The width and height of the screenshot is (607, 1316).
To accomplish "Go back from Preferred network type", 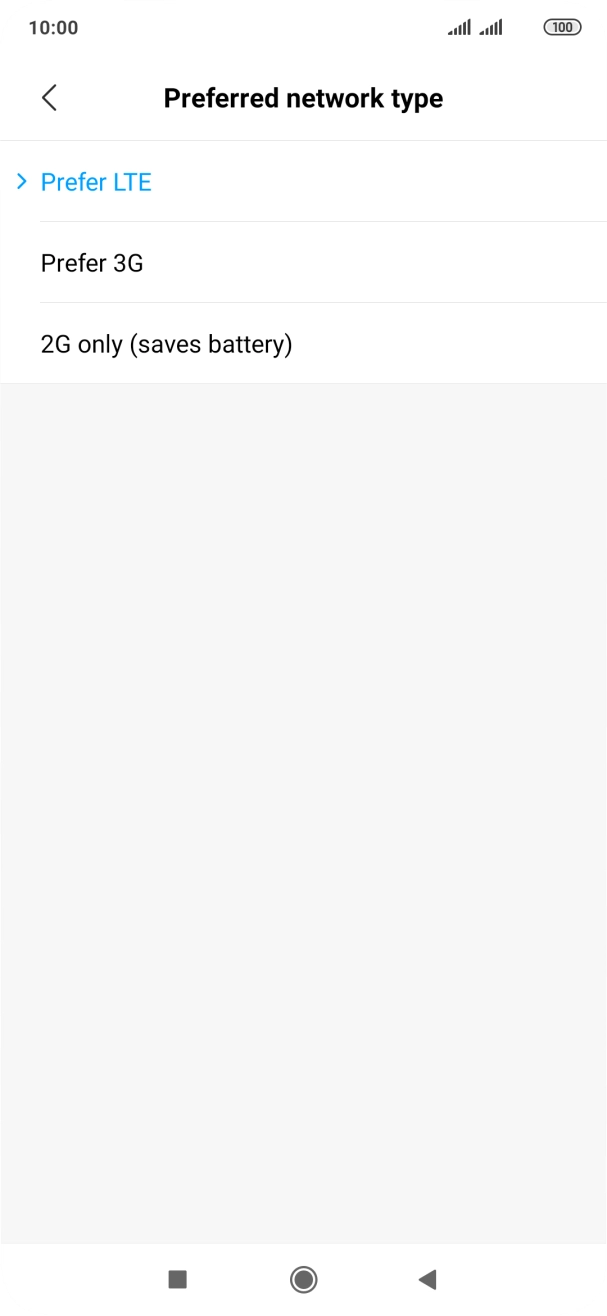I will tap(49, 98).
